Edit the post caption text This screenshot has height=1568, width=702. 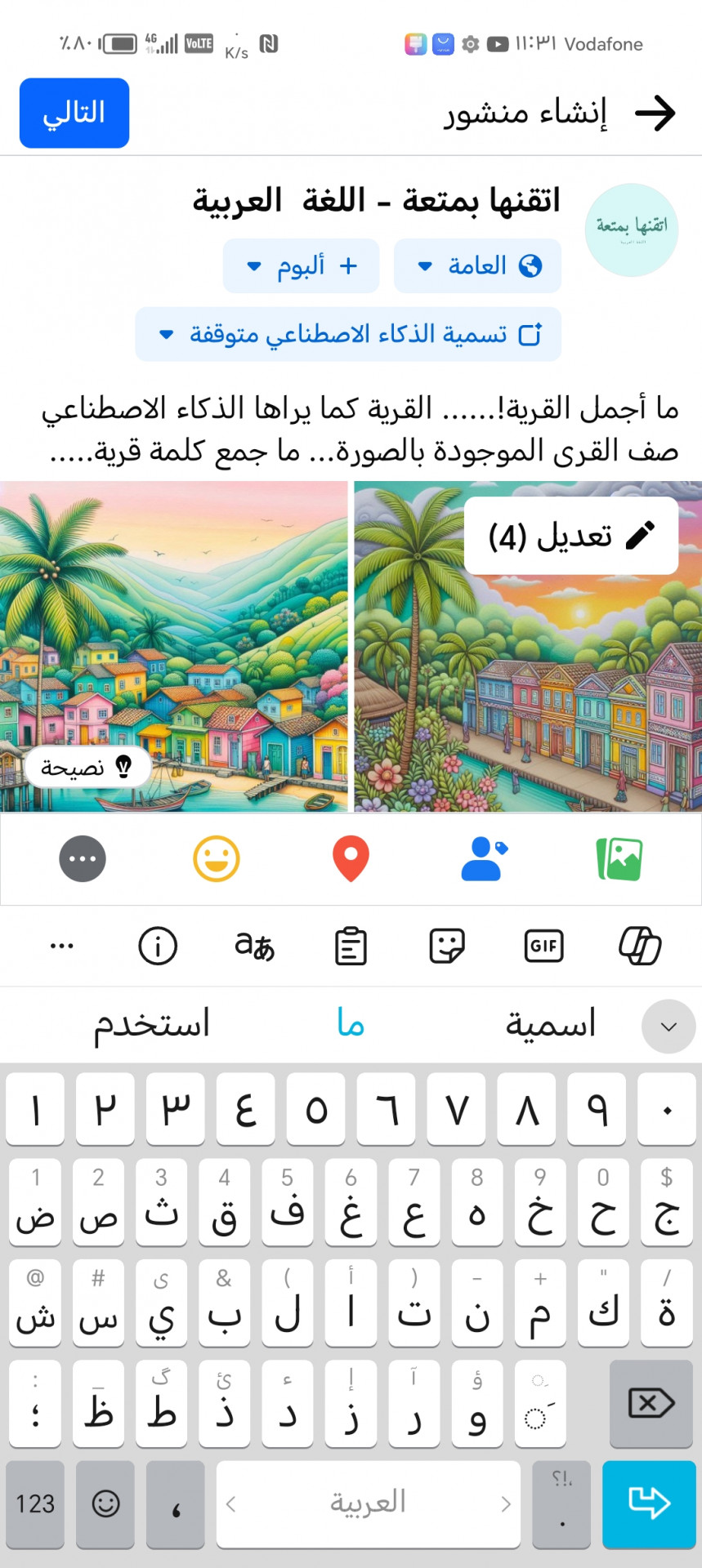360,429
